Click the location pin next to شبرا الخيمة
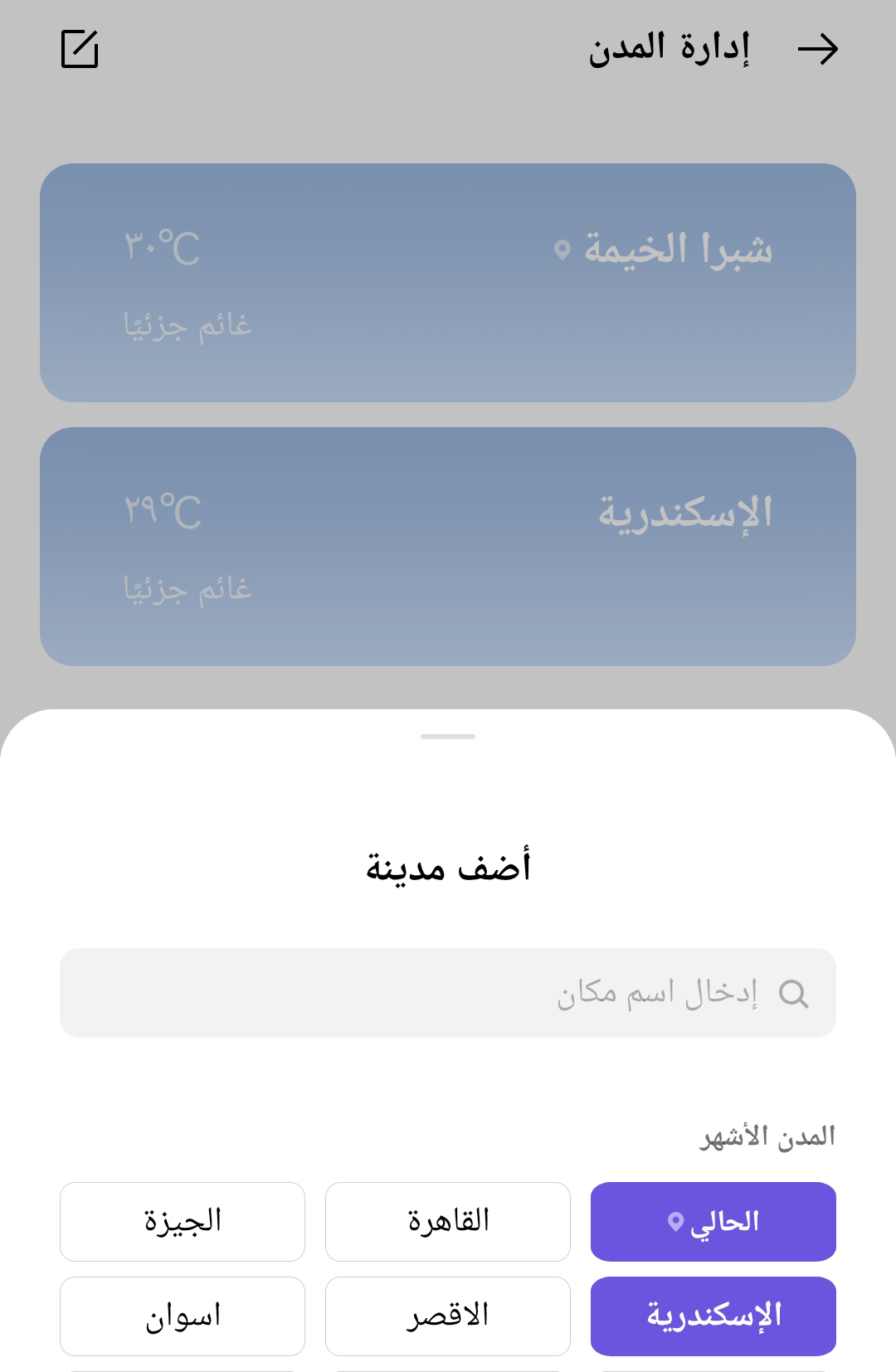This screenshot has width=896, height=1372. 562,248
